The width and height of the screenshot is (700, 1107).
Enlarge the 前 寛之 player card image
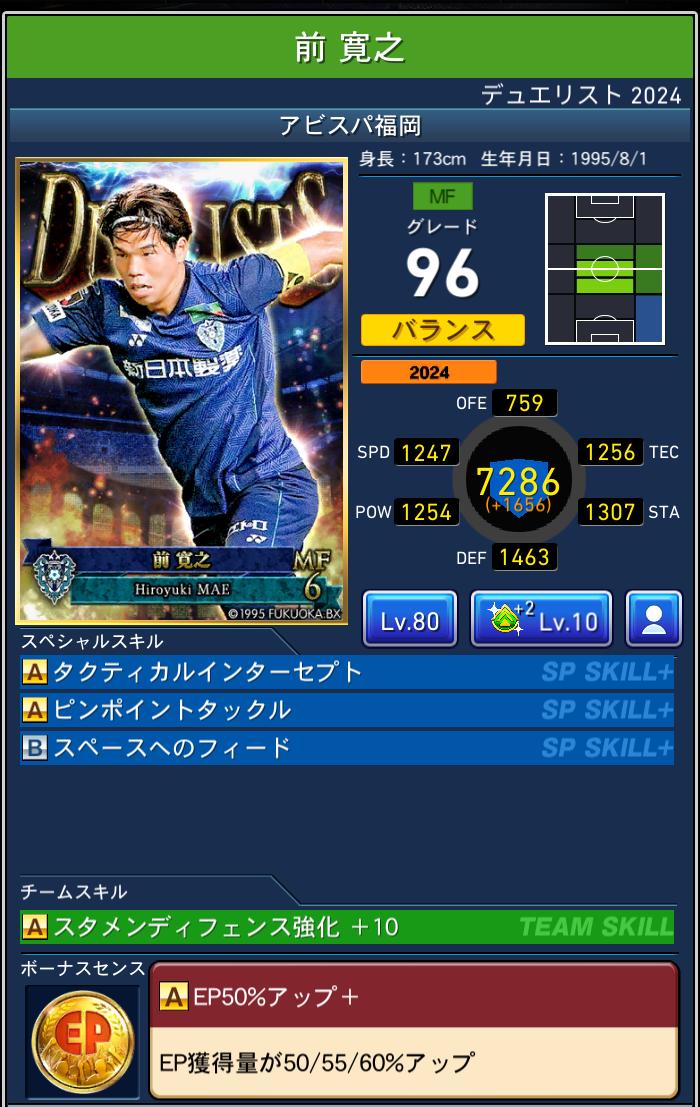[181, 391]
